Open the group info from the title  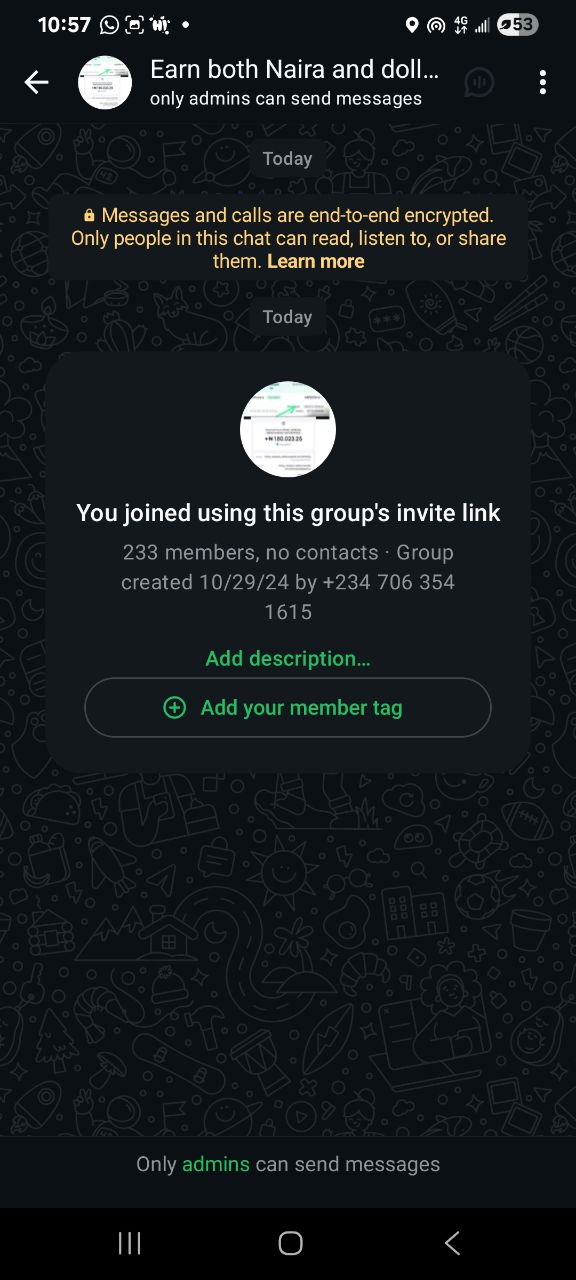point(294,70)
